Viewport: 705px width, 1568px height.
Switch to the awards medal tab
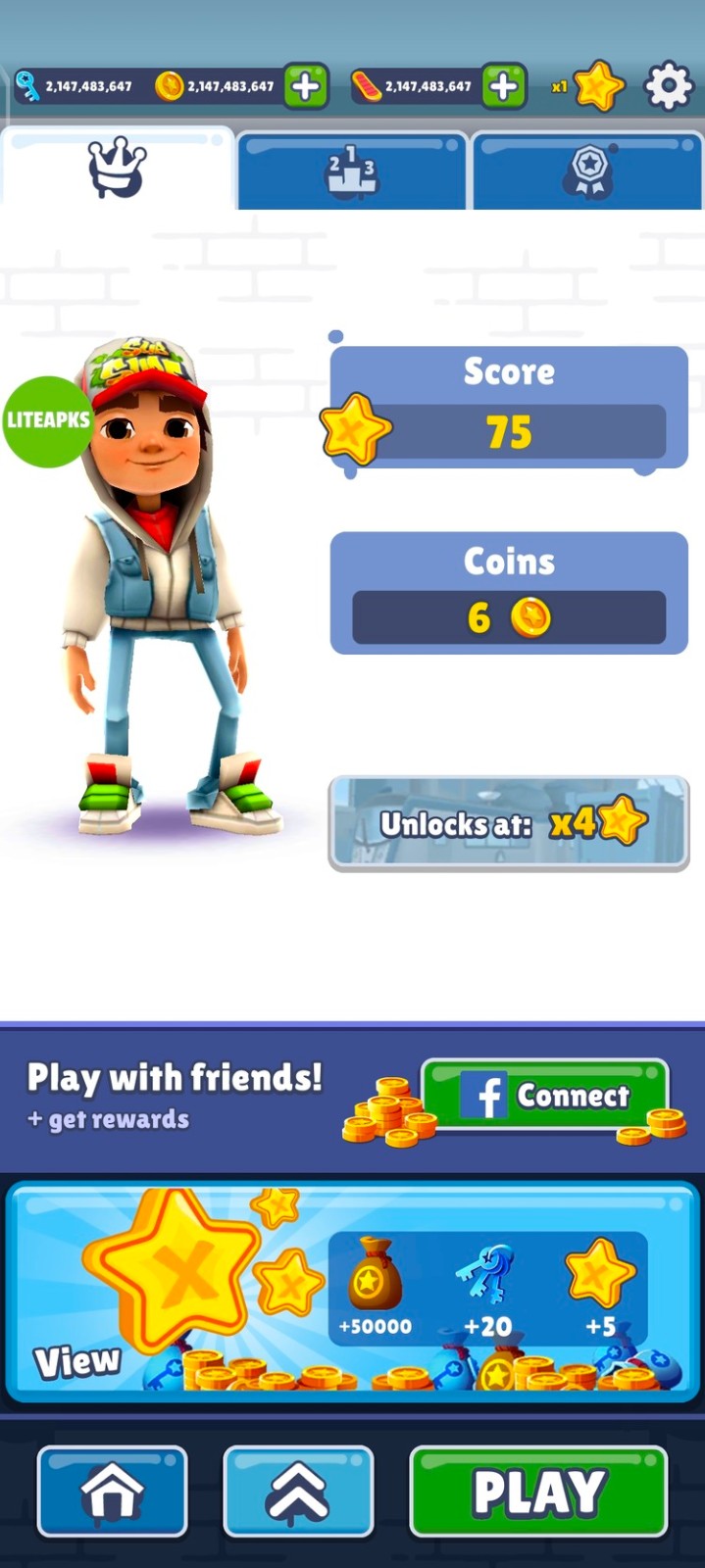tap(588, 171)
